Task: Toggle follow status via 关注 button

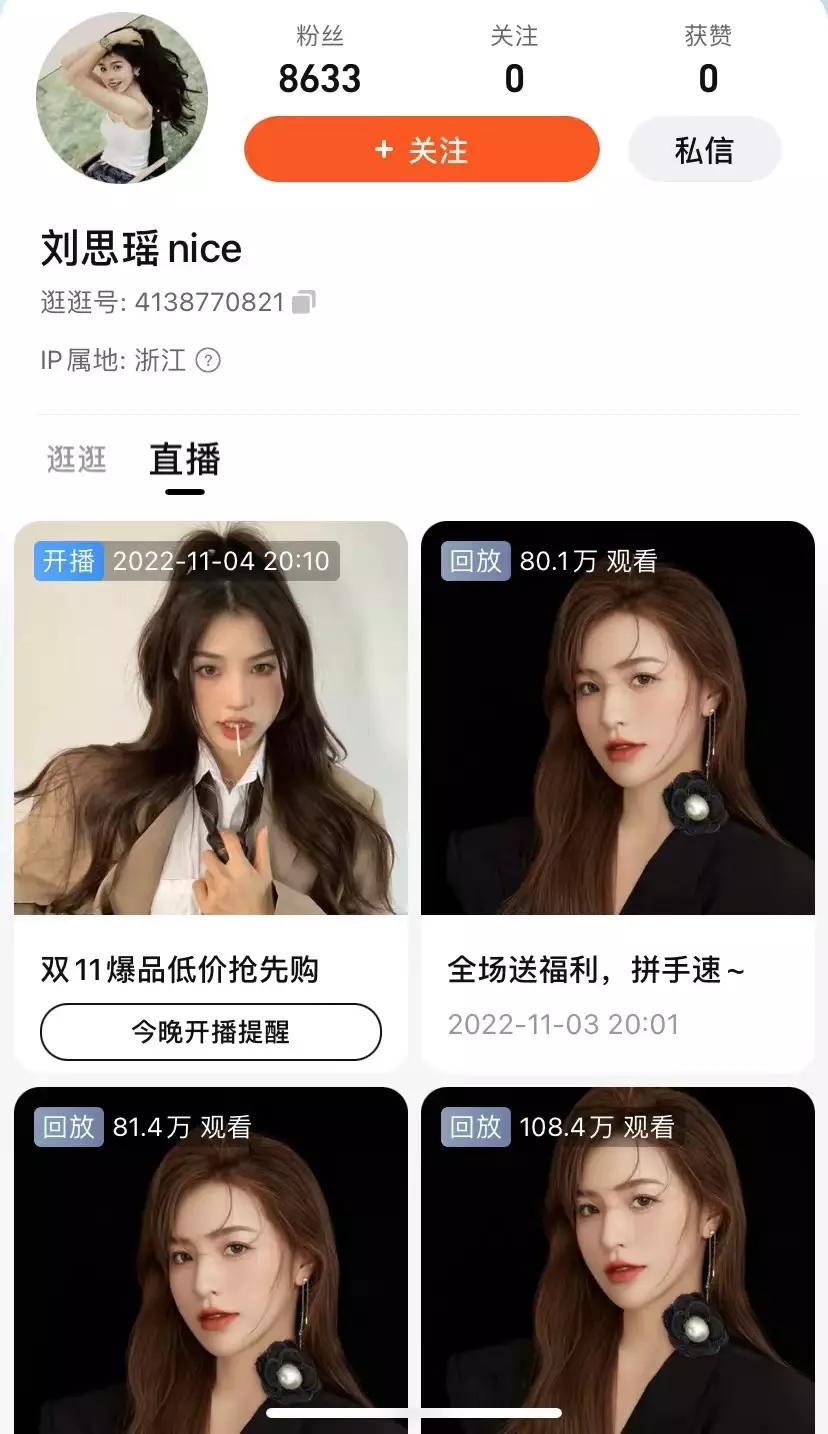Action: (422, 148)
